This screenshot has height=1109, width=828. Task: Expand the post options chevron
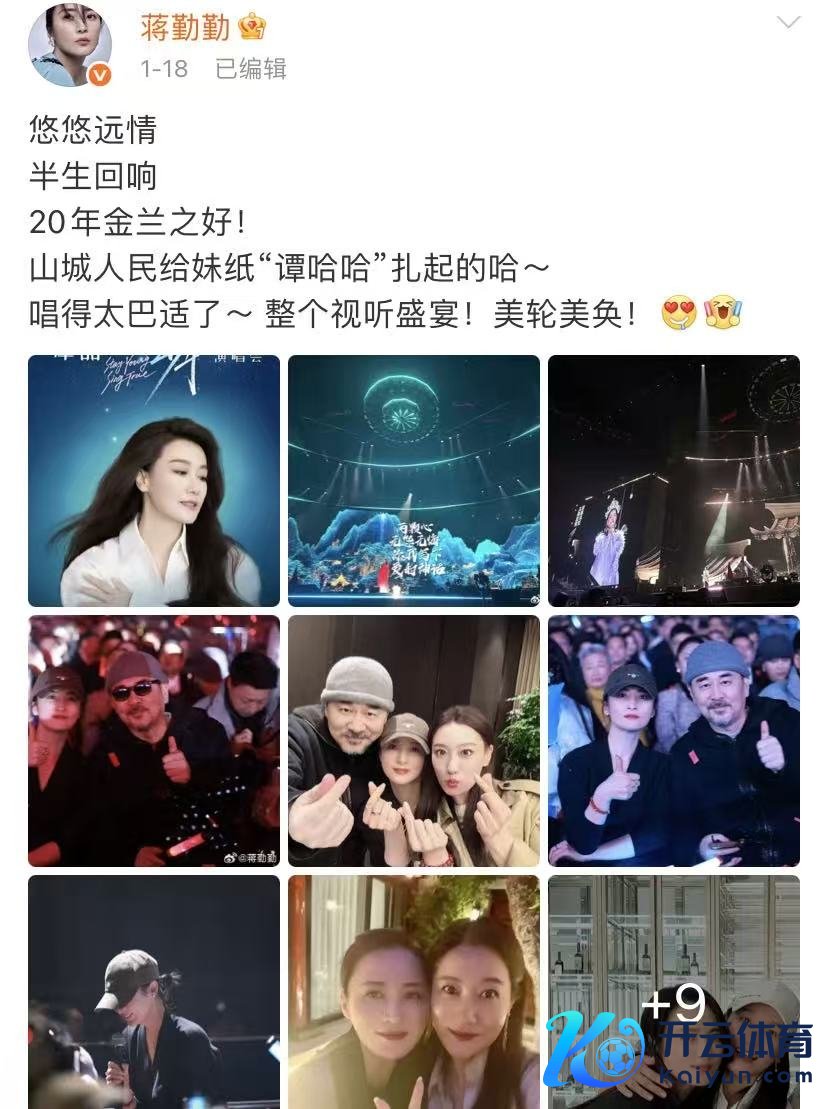788,23
